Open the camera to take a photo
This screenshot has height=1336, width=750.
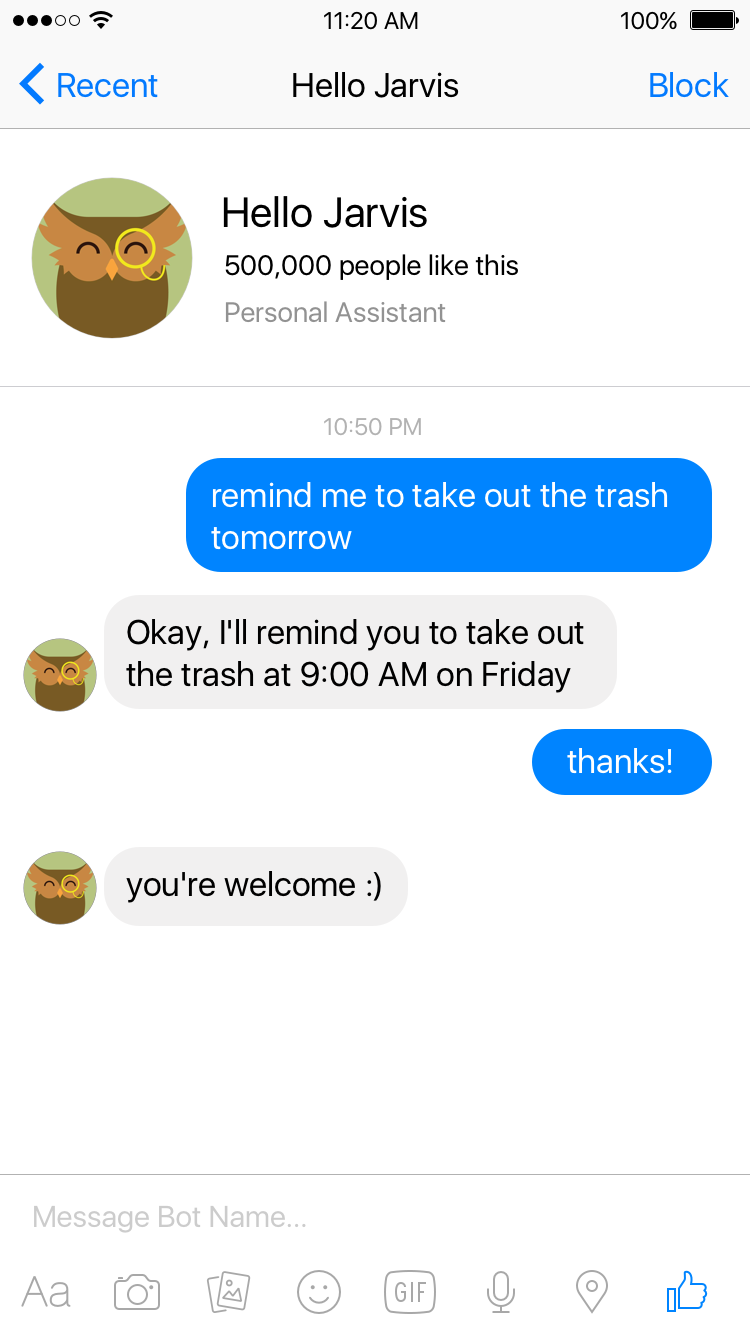[137, 1292]
